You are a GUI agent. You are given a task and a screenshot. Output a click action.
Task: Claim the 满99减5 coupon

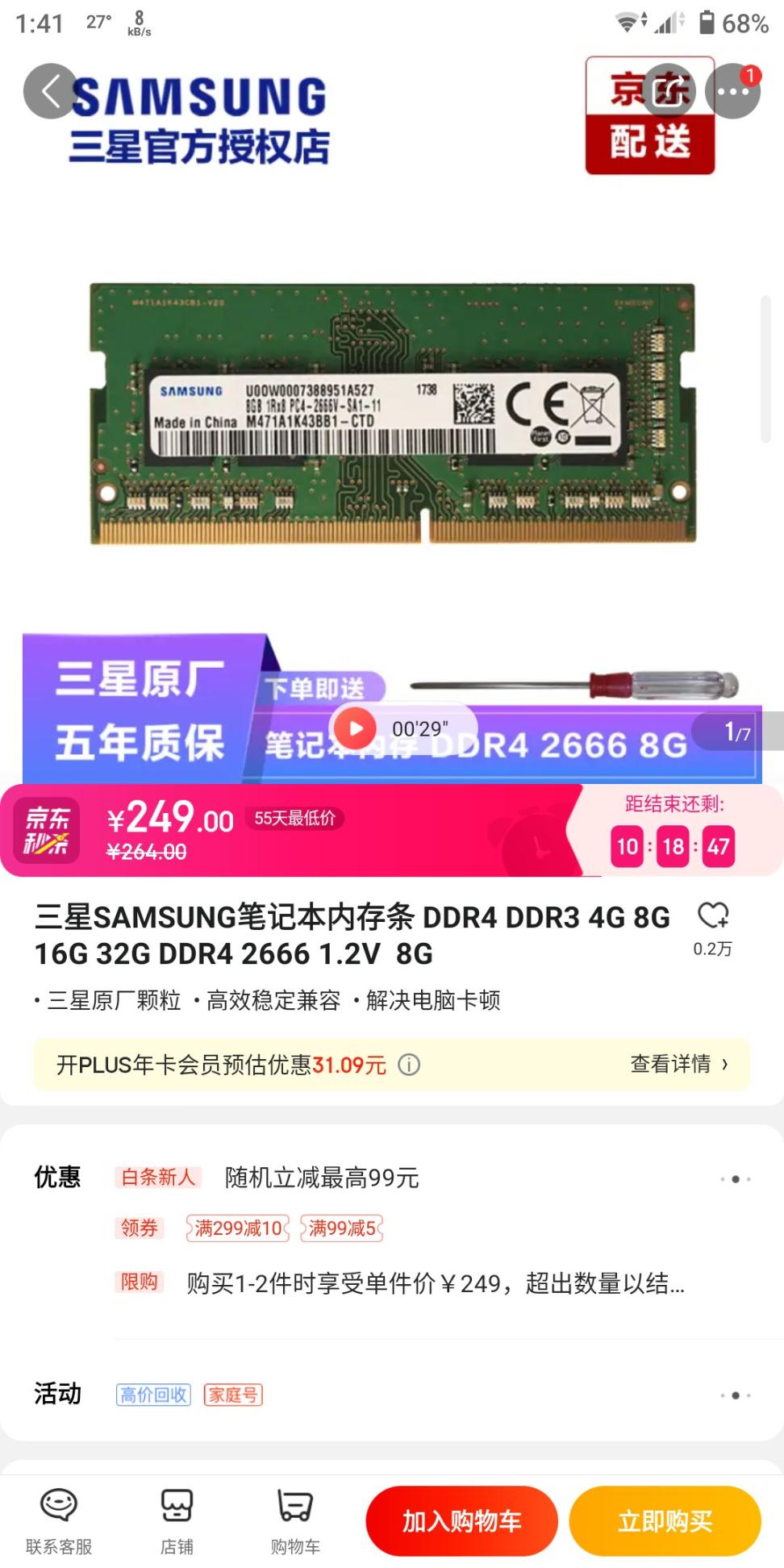pyautogui.click(x=342, y=1228)
